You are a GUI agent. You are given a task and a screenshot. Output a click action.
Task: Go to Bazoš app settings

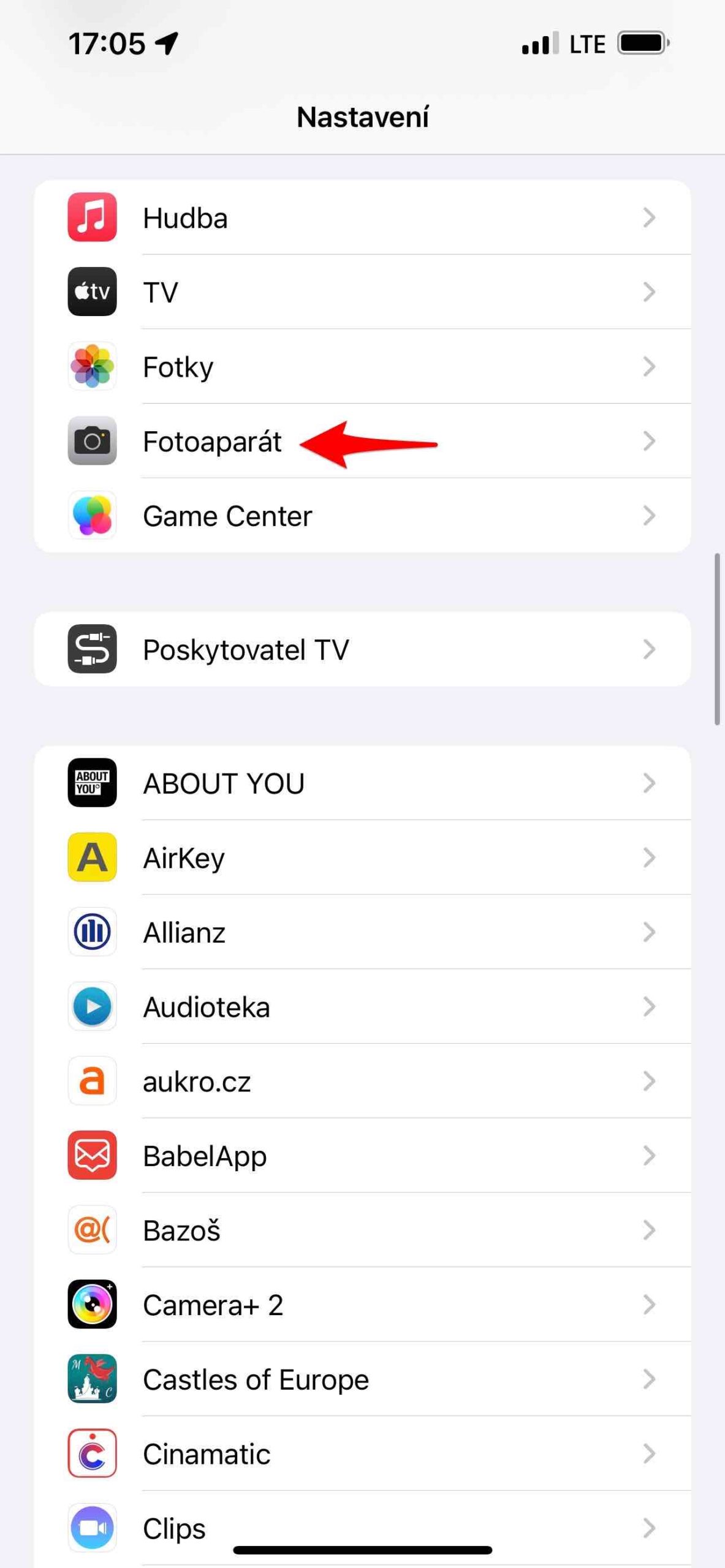362,1231
